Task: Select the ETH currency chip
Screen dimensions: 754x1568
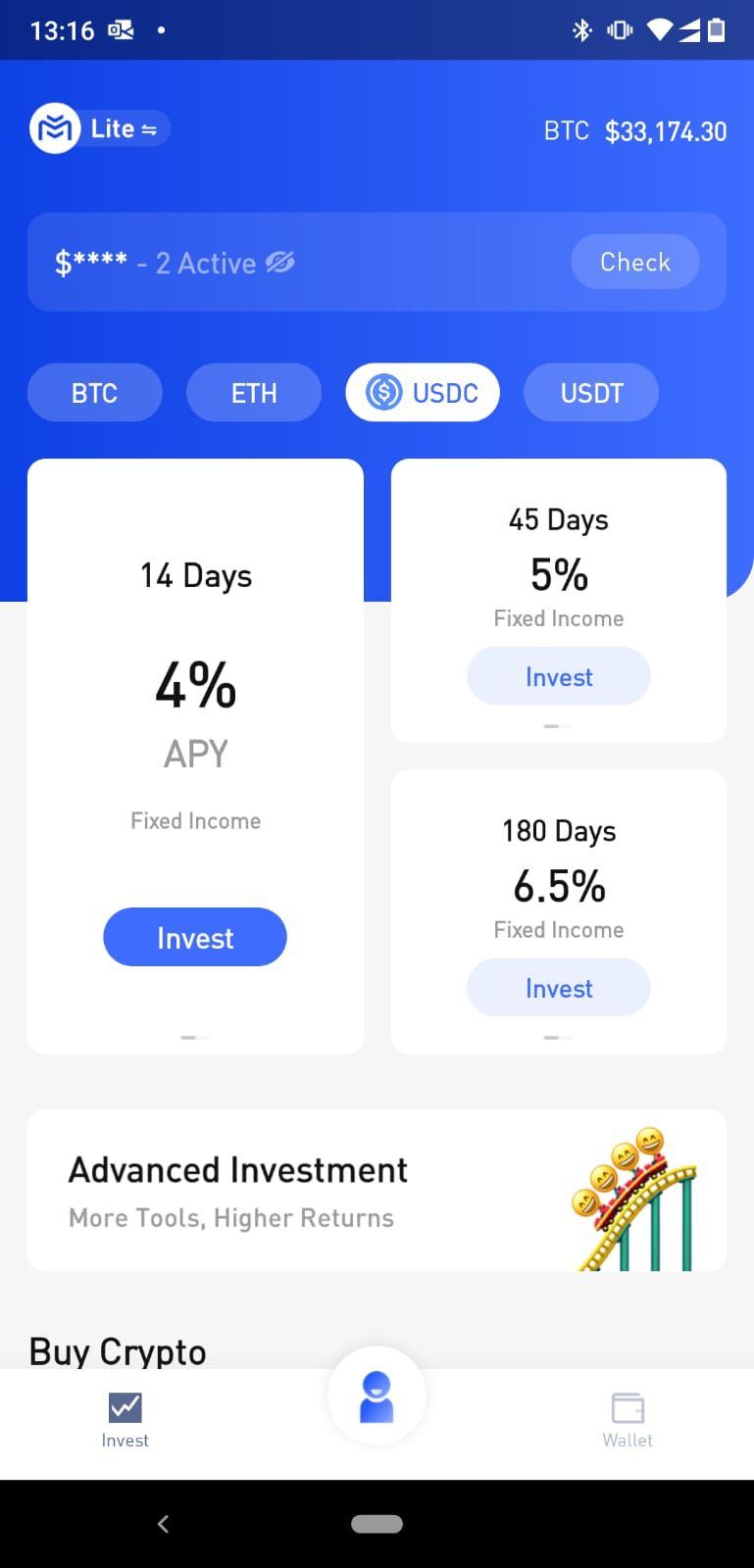Action: 254,393
